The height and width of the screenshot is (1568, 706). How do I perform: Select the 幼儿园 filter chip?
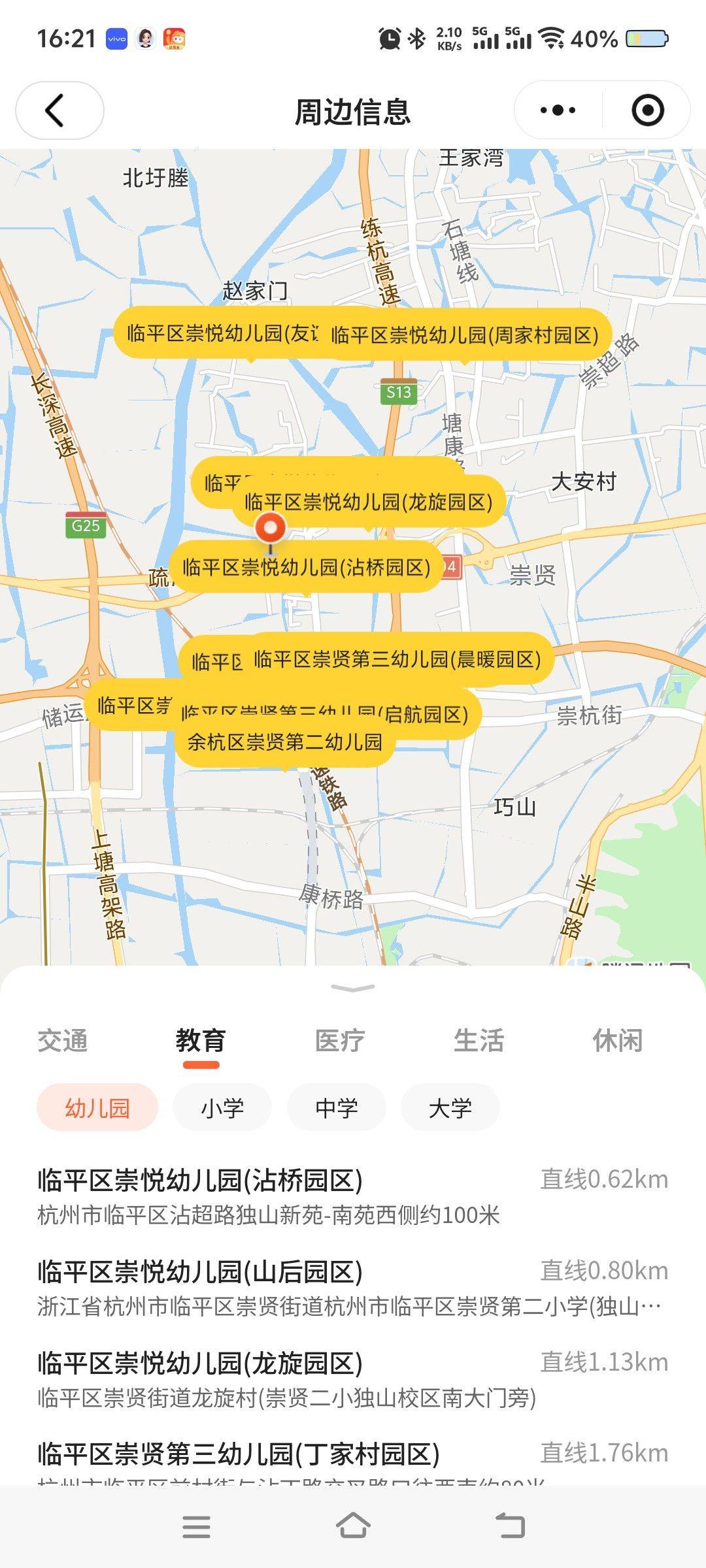tap(97, 1108)
